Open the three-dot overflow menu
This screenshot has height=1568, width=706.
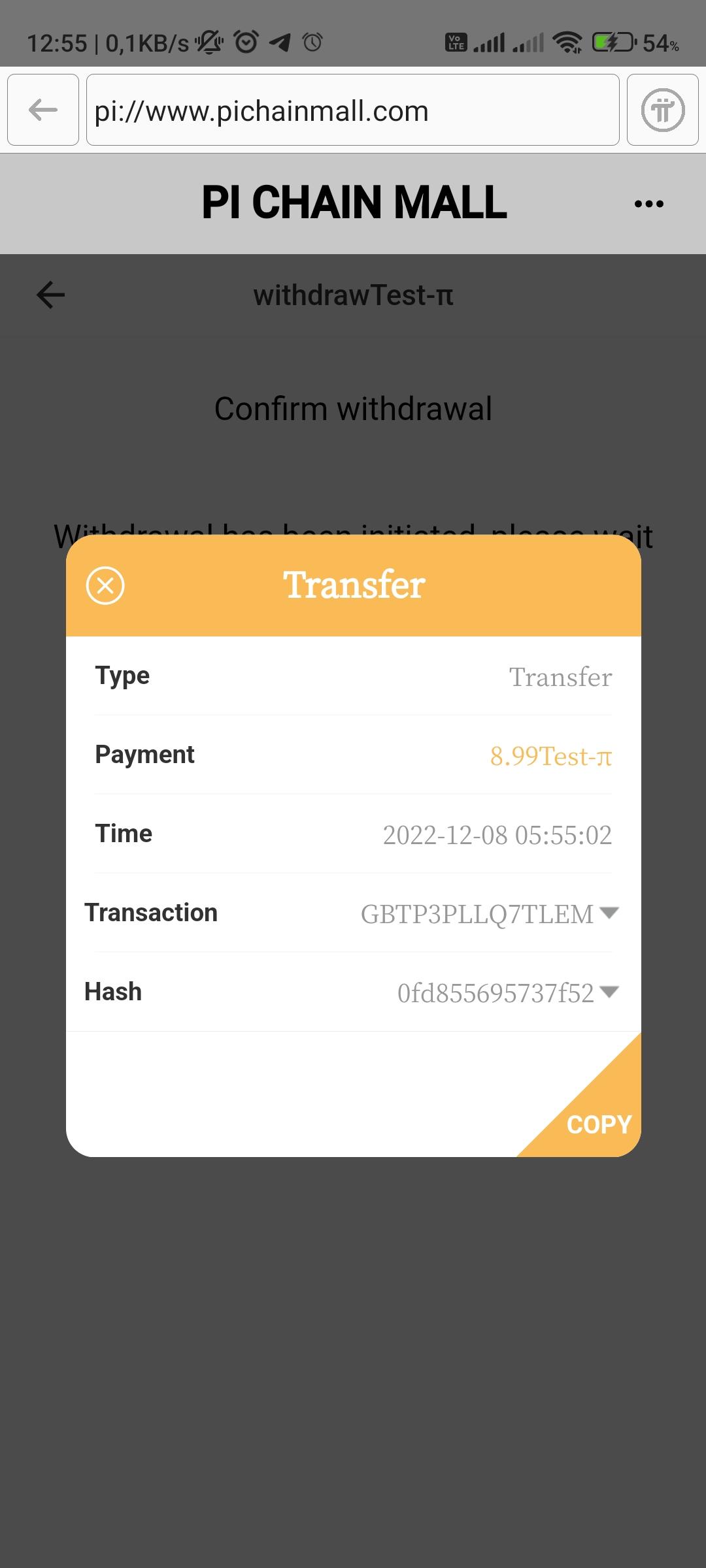click(648, 204)
